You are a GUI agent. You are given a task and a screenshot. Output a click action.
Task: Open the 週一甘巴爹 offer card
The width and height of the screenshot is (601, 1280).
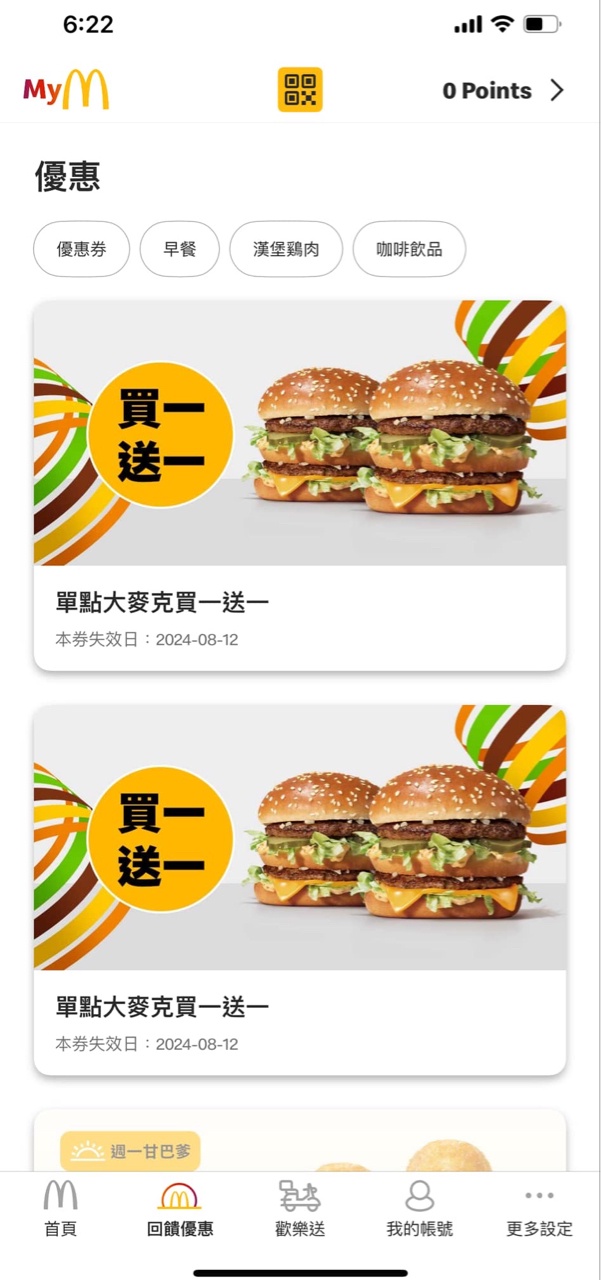pyautogui.click(x=300, y=1140)
